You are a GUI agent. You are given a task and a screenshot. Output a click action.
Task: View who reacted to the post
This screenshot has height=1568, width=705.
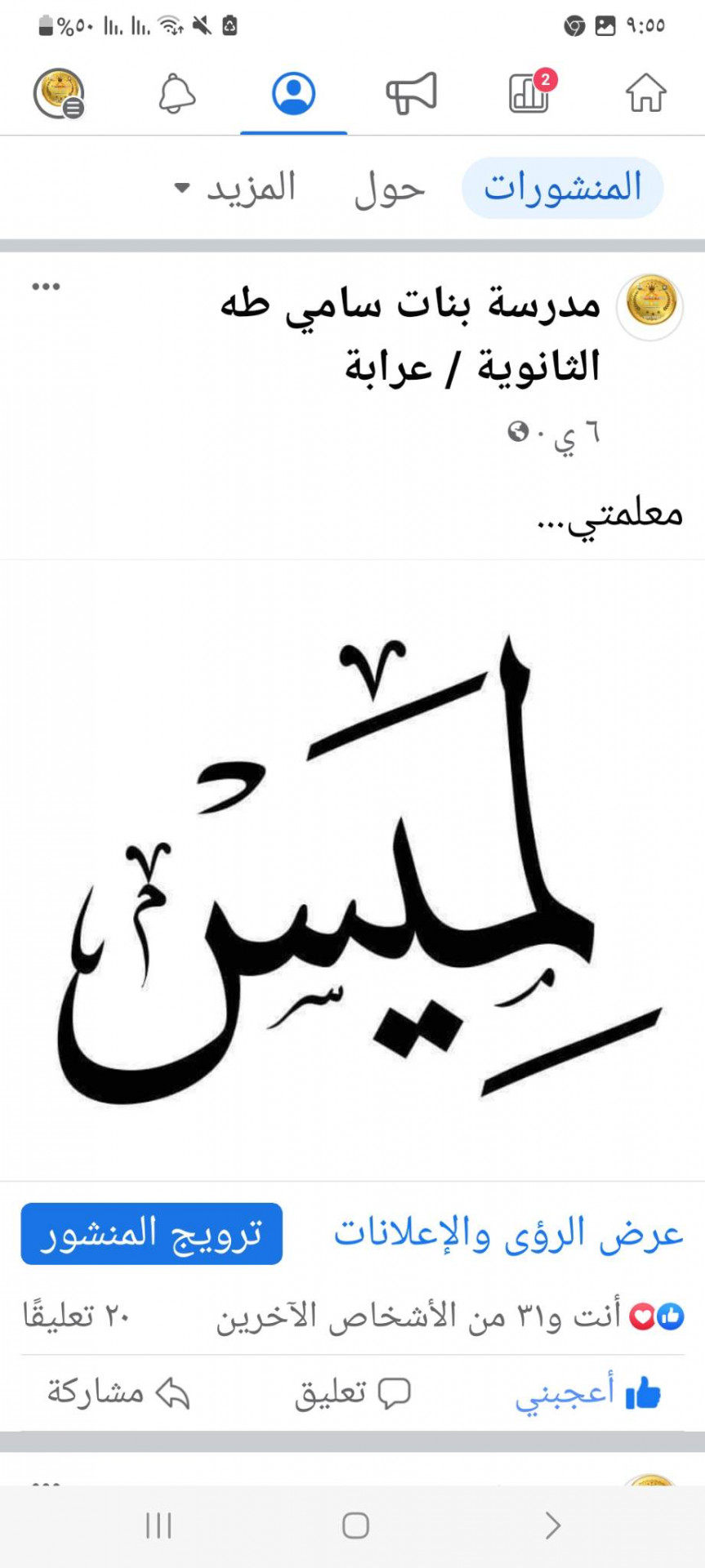tap(449, 1316)
